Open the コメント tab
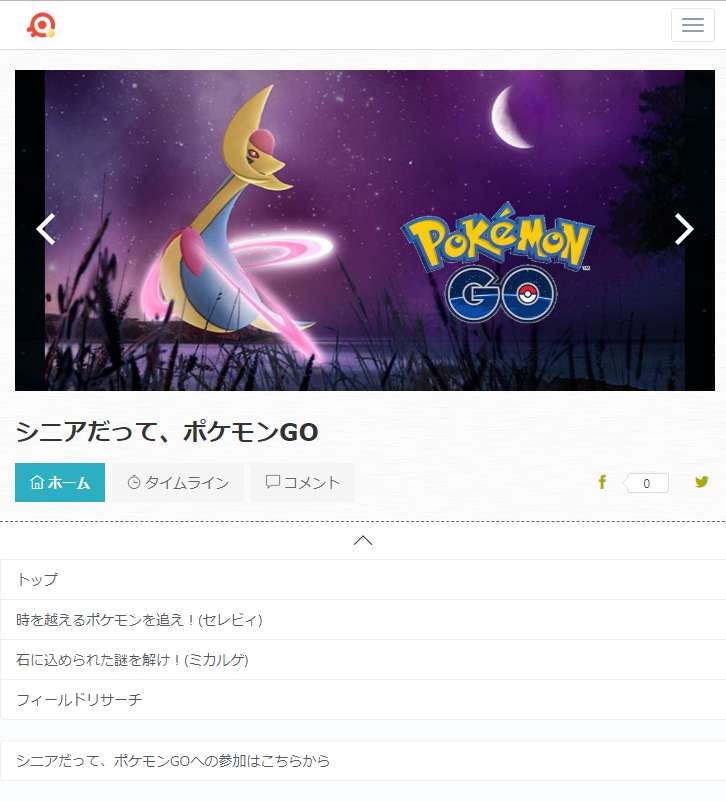The image size is (726, 801). click(x=303, y=482)
